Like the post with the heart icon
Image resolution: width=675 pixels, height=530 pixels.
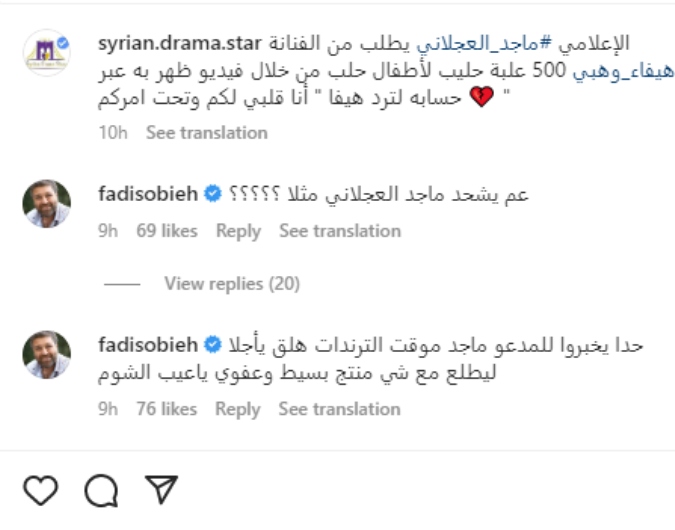pos(39,490)
